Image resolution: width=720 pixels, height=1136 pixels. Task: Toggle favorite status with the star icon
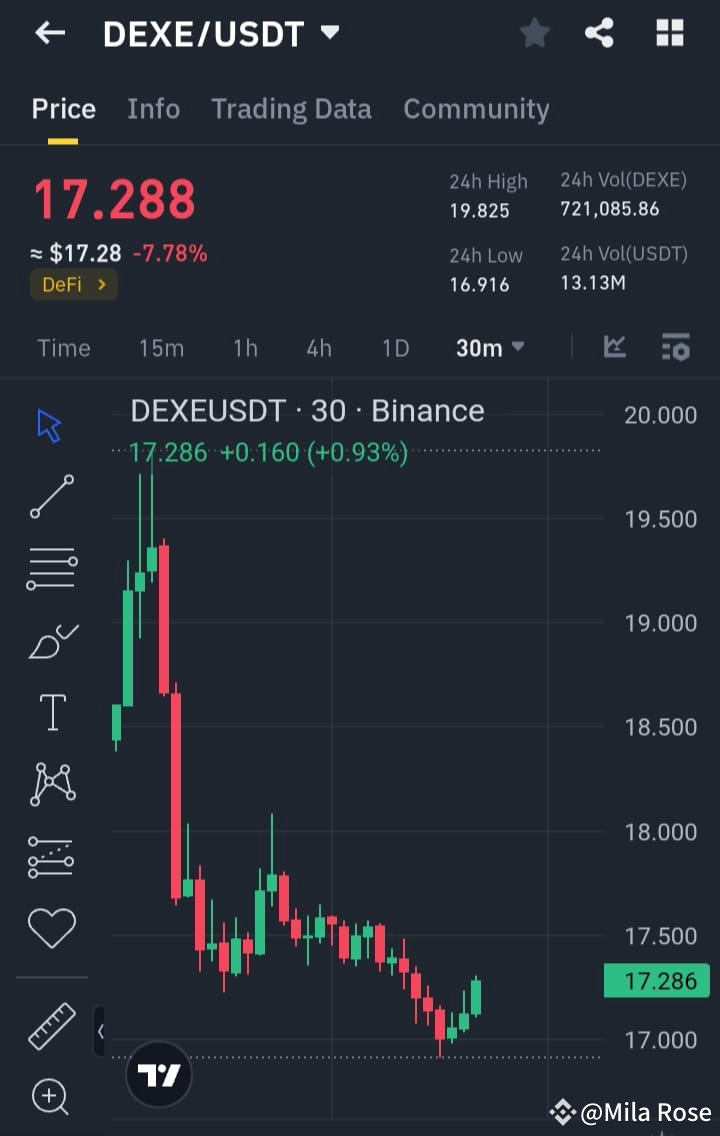click(534, 33)
